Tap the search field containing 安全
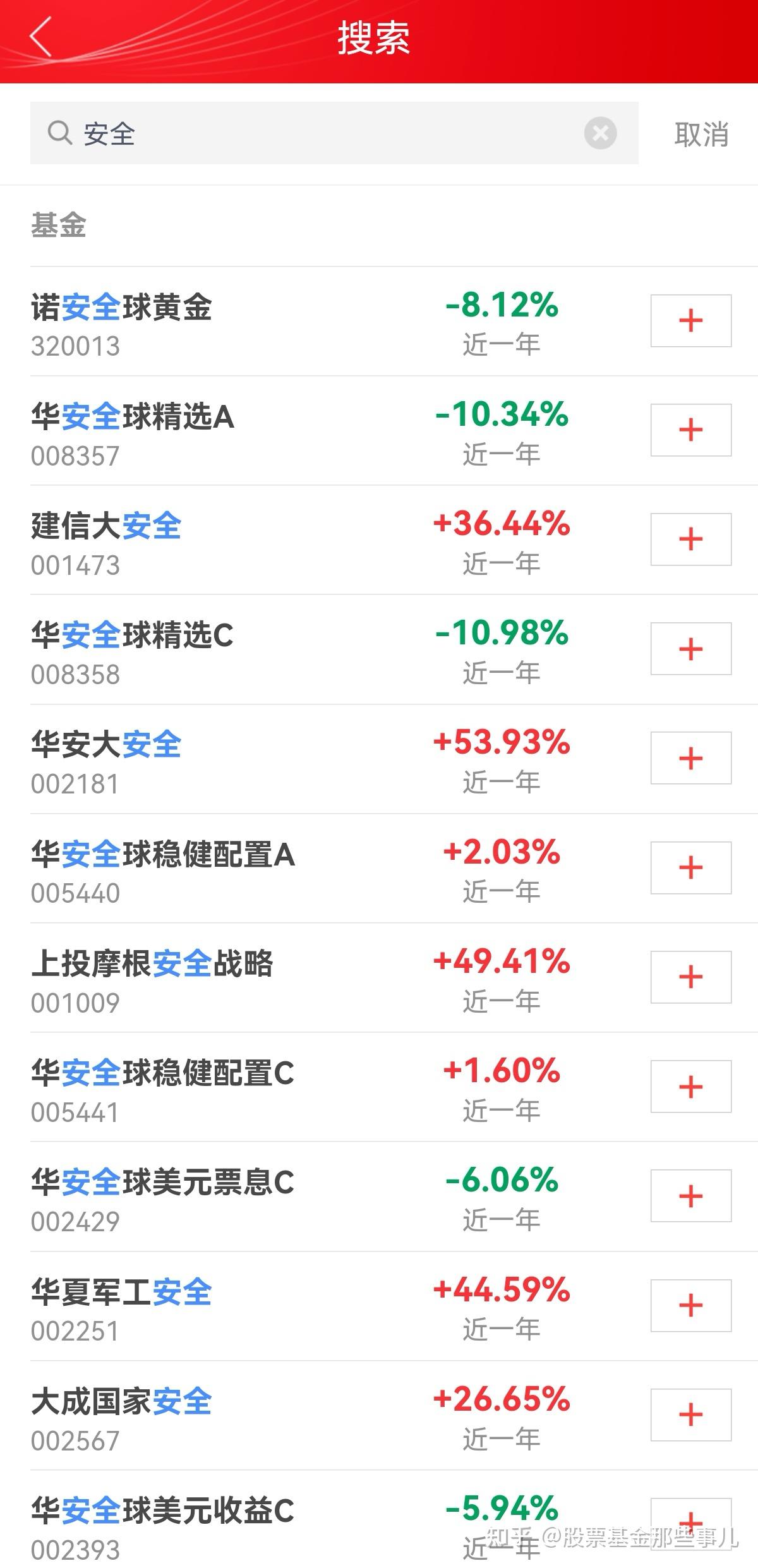The height and width of the screenshot is (1568, 758). click(x=316, y=133)
